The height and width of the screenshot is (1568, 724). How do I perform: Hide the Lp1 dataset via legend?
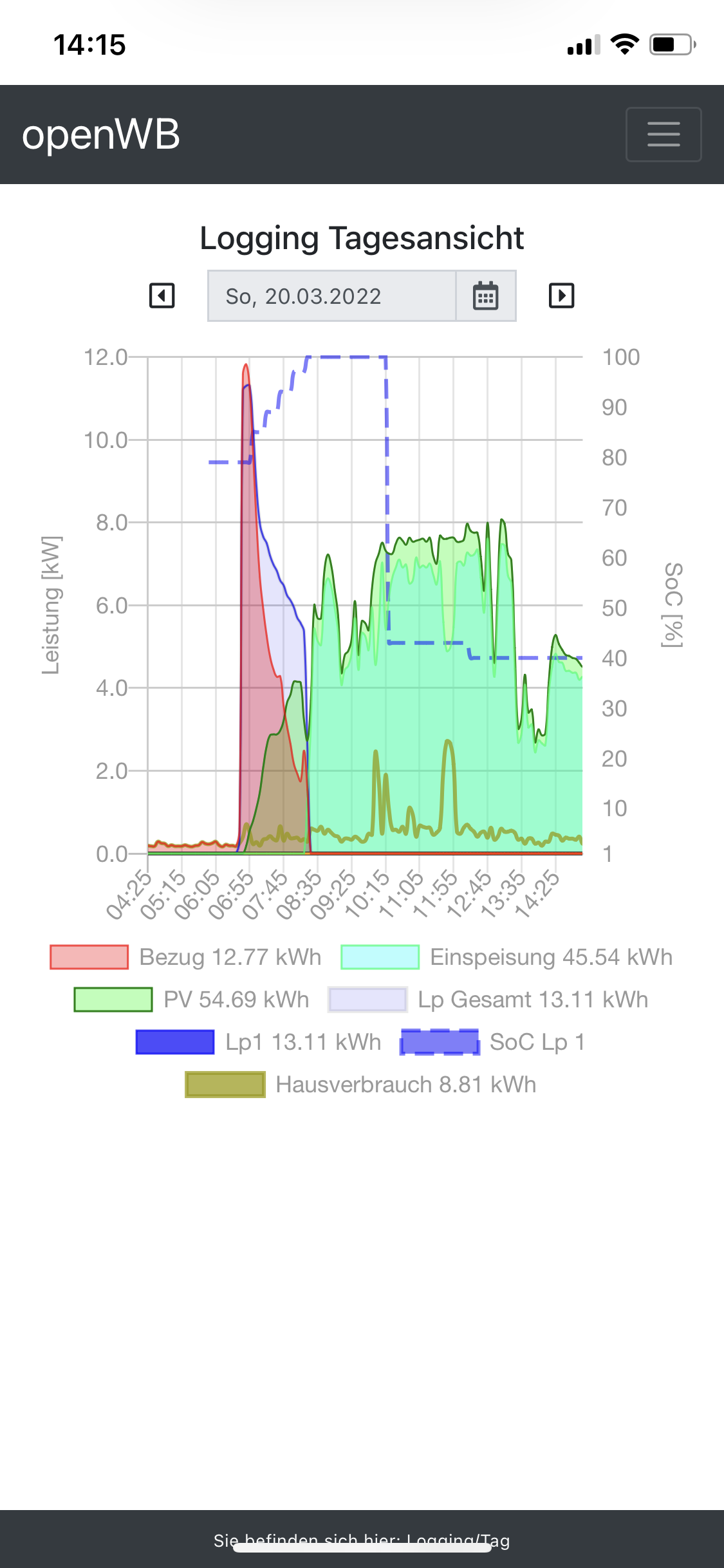[259, 1042]
